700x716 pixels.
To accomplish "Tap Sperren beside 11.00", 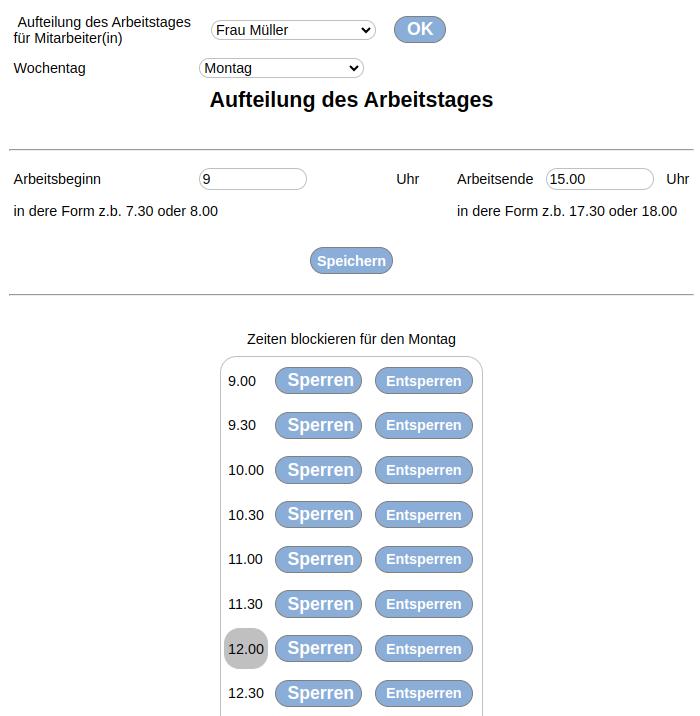I will pos(320,559).
